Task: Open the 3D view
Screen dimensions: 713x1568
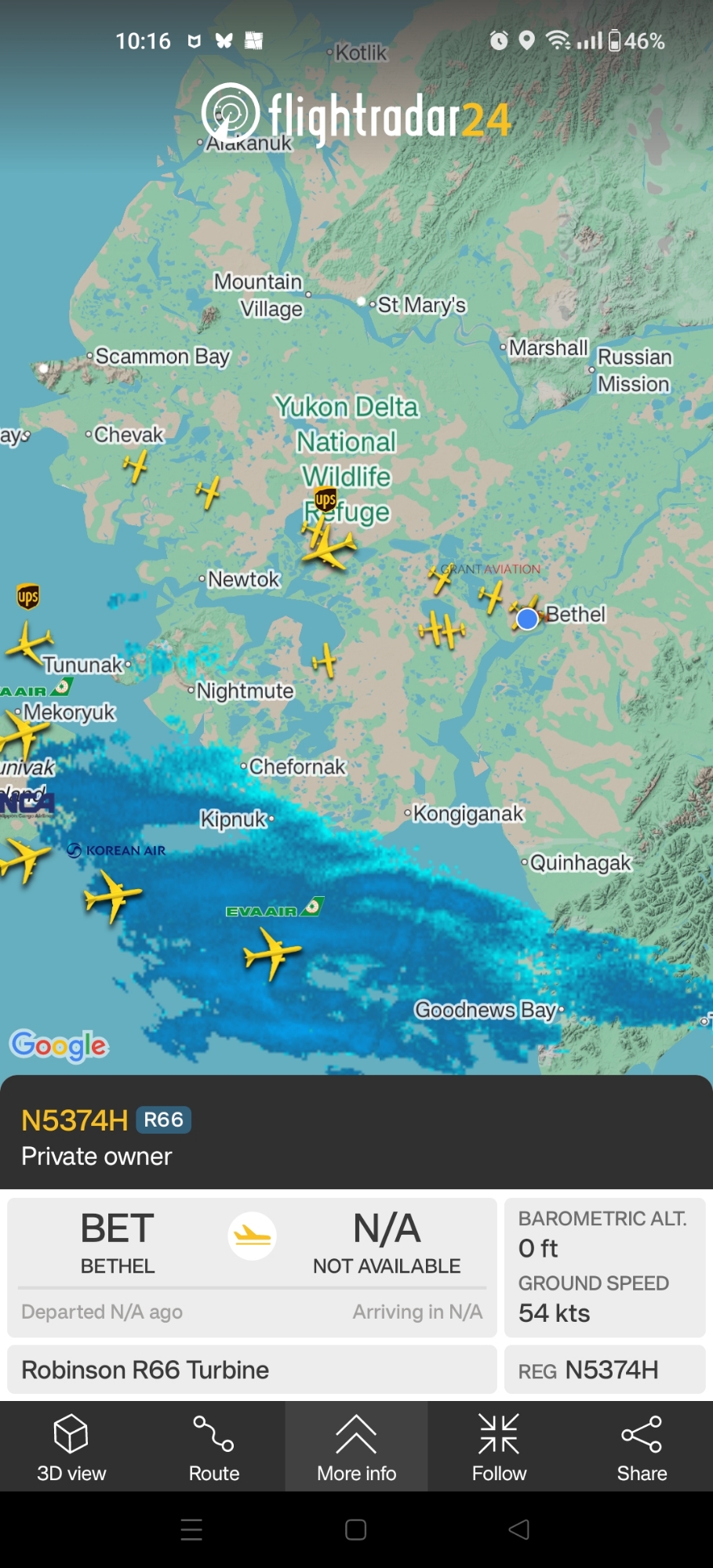Action: [x=71, y=1447]
